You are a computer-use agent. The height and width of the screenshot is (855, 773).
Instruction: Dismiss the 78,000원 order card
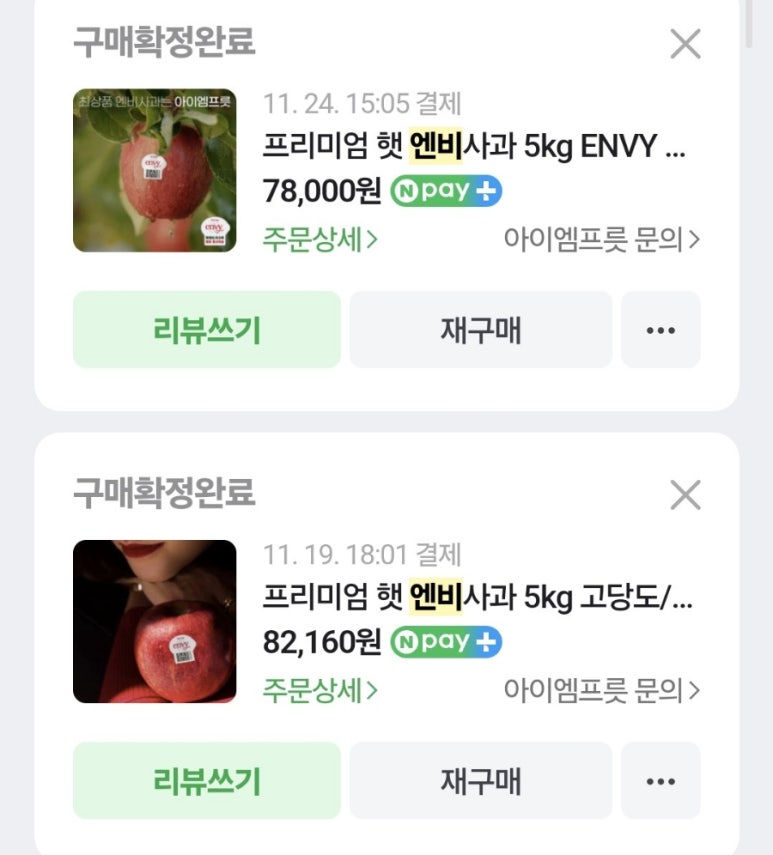pyautogui.click(x=685, y=44)
